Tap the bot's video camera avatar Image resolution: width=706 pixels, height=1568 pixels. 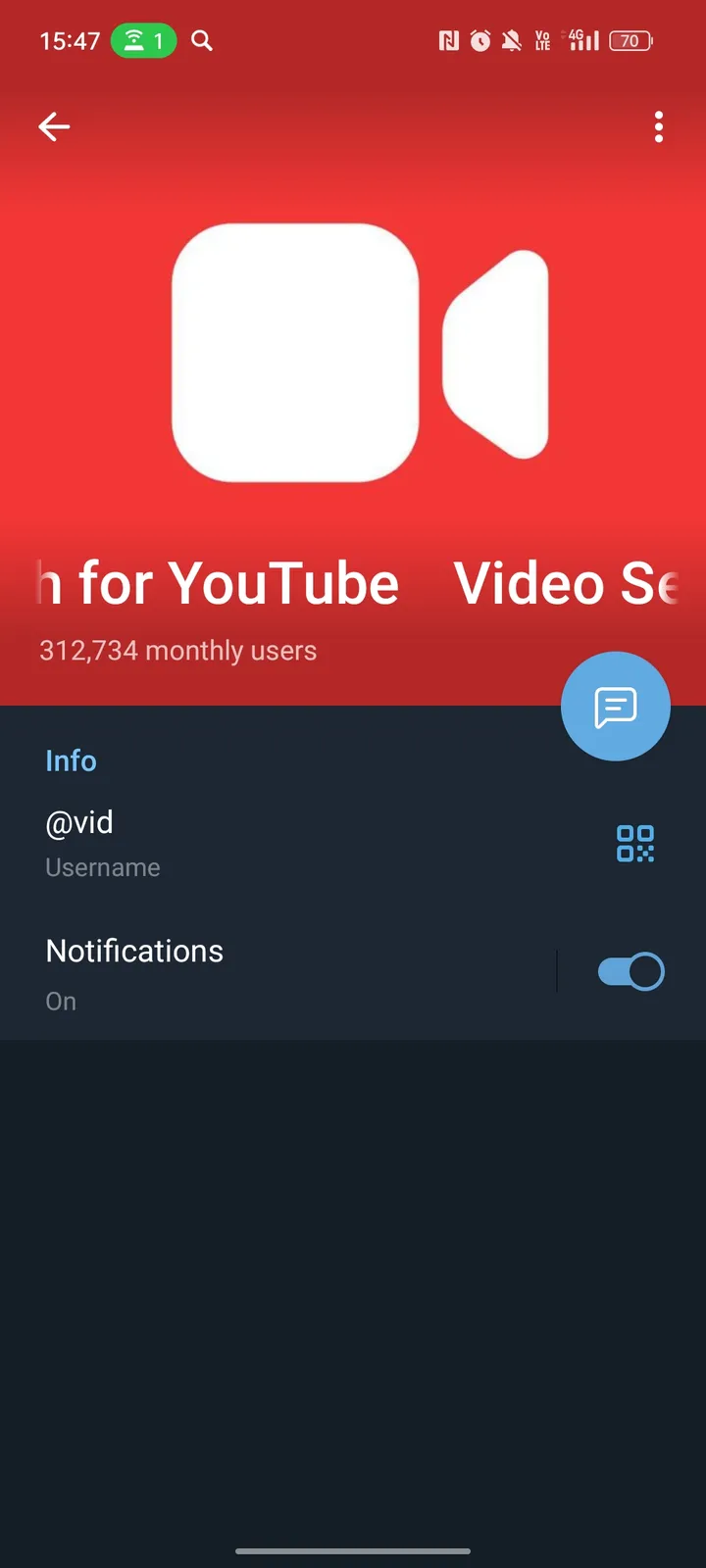(353, 353)
